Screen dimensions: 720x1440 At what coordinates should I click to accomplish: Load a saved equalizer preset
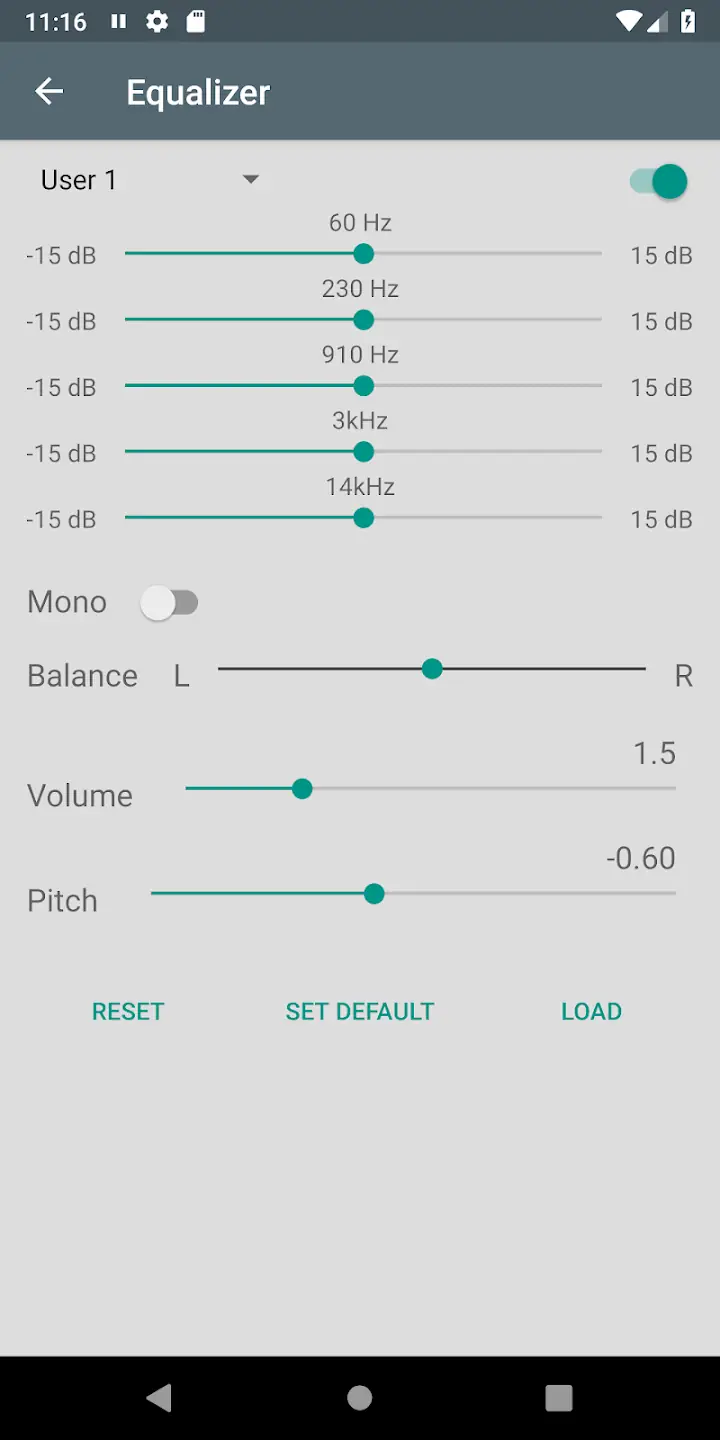click(591, 1011)
